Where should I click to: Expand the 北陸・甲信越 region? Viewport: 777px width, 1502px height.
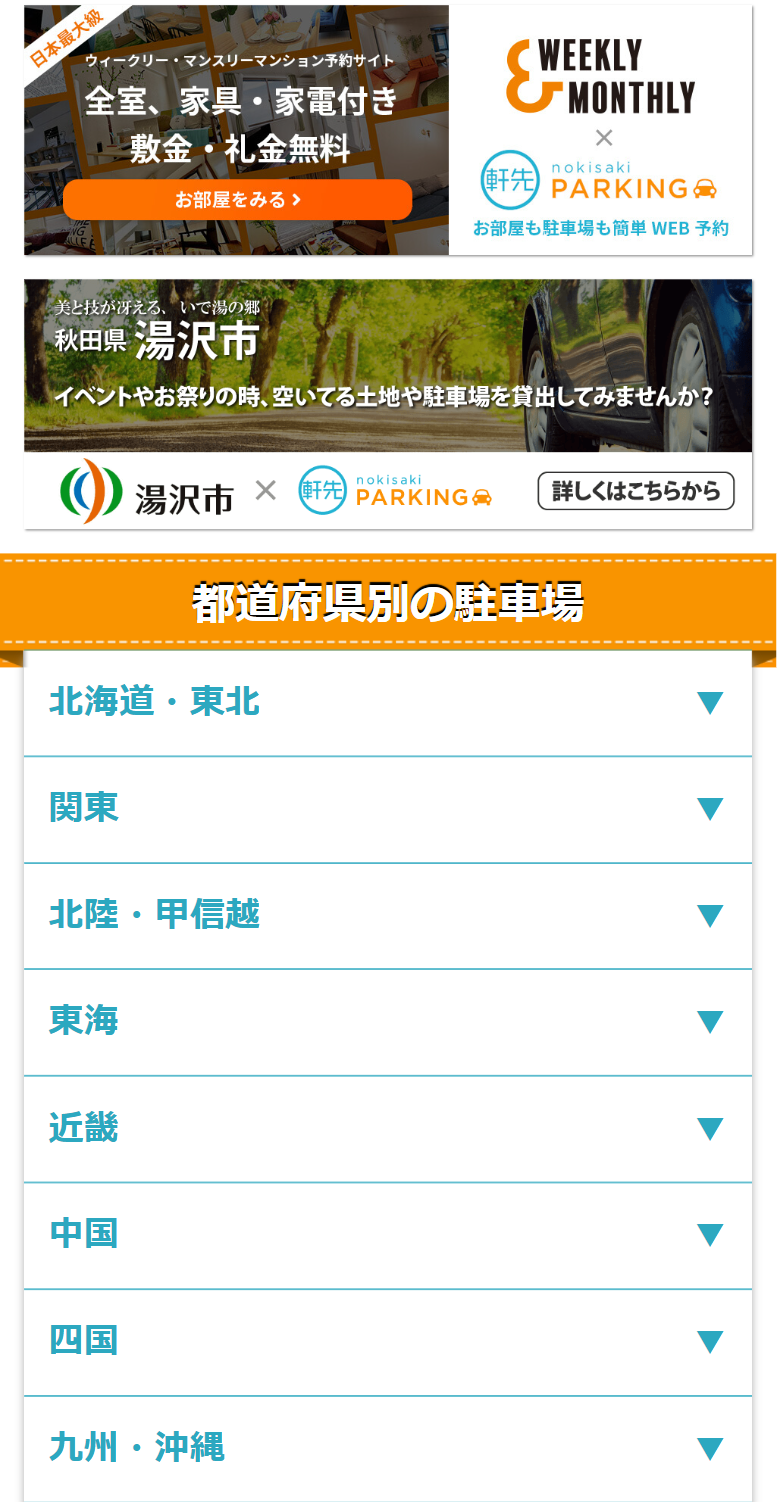click(388, 916)
